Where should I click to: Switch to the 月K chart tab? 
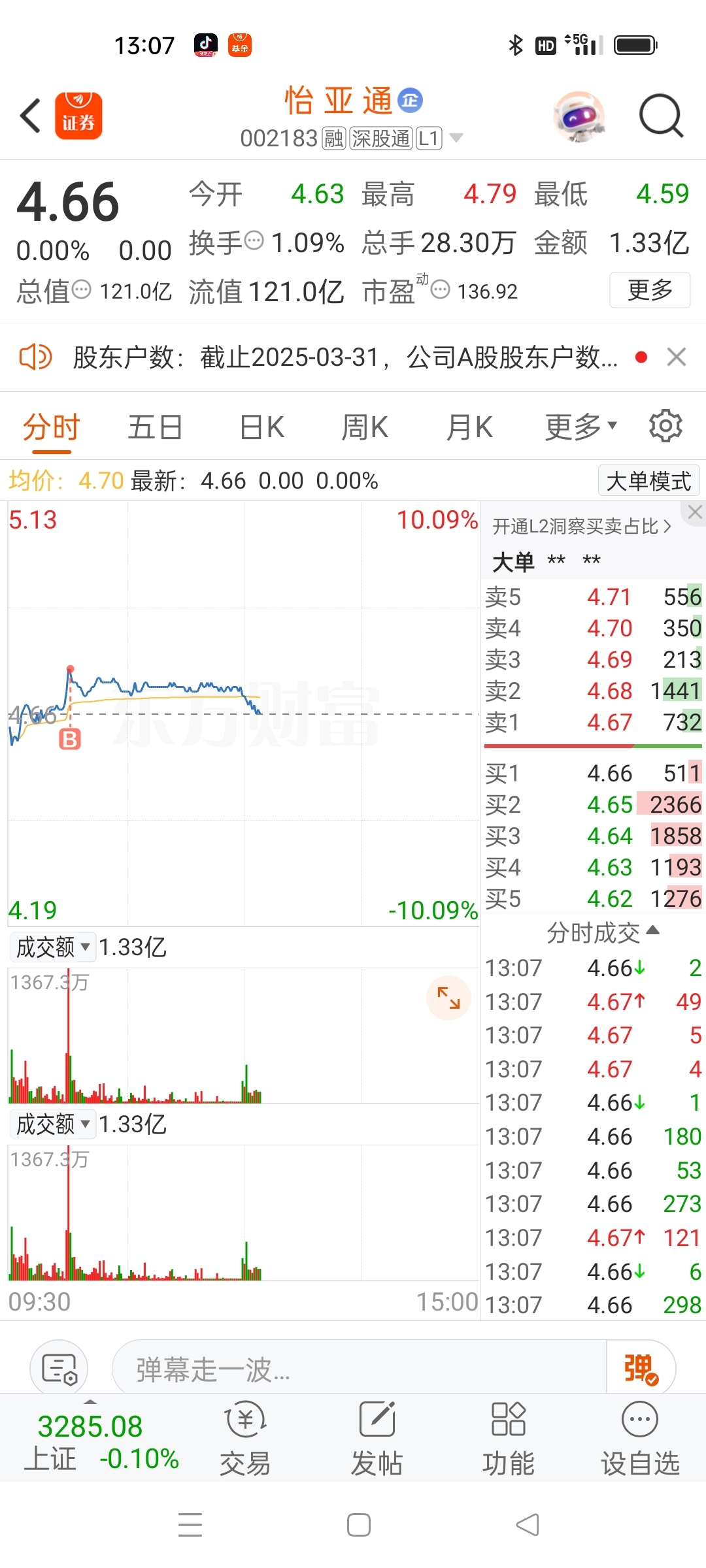[469, 428]
